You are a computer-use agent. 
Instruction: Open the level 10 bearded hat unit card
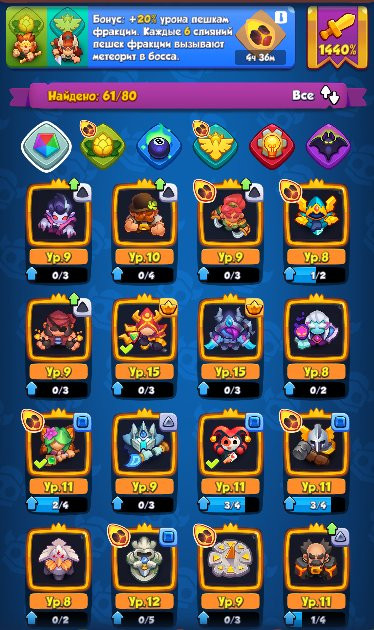tap(145, 231)
